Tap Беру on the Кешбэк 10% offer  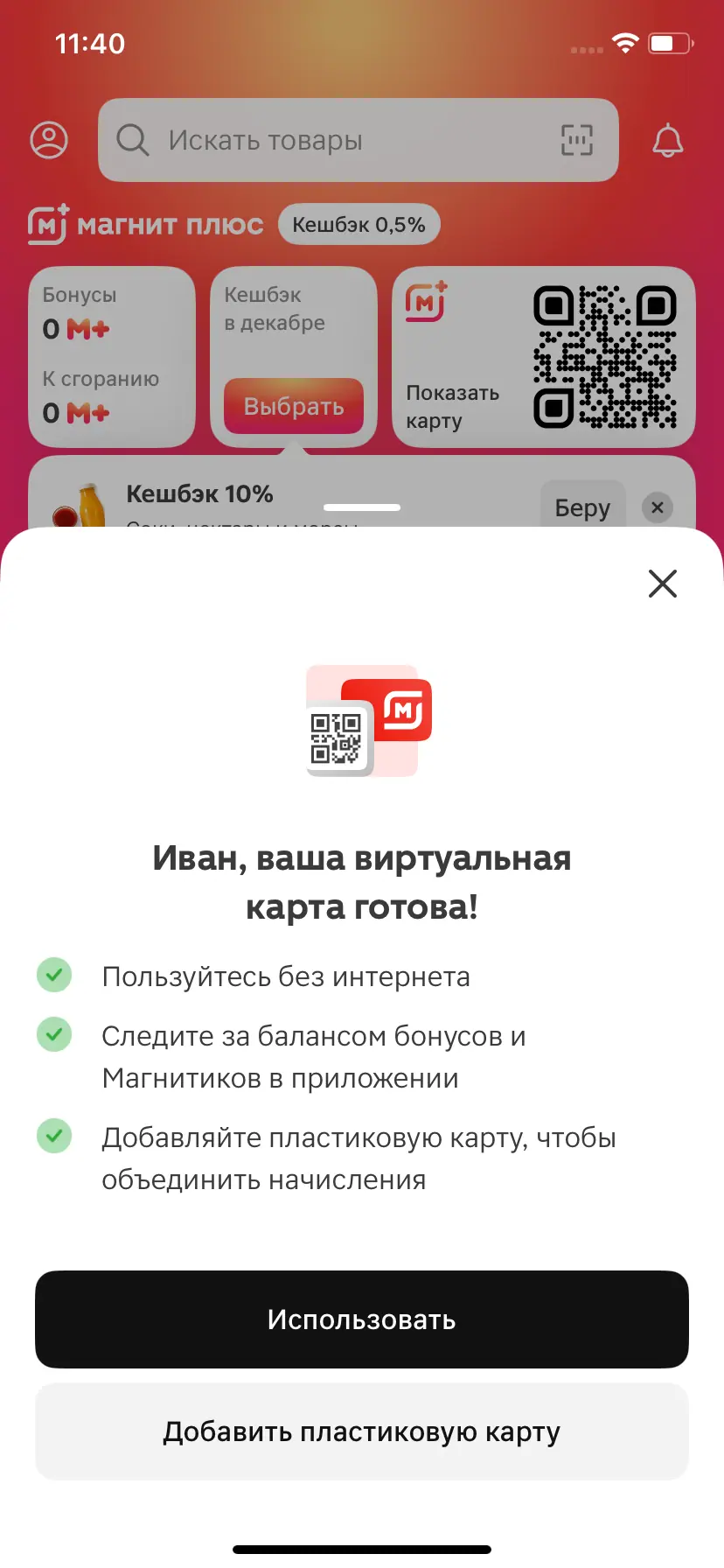(582, 507)
